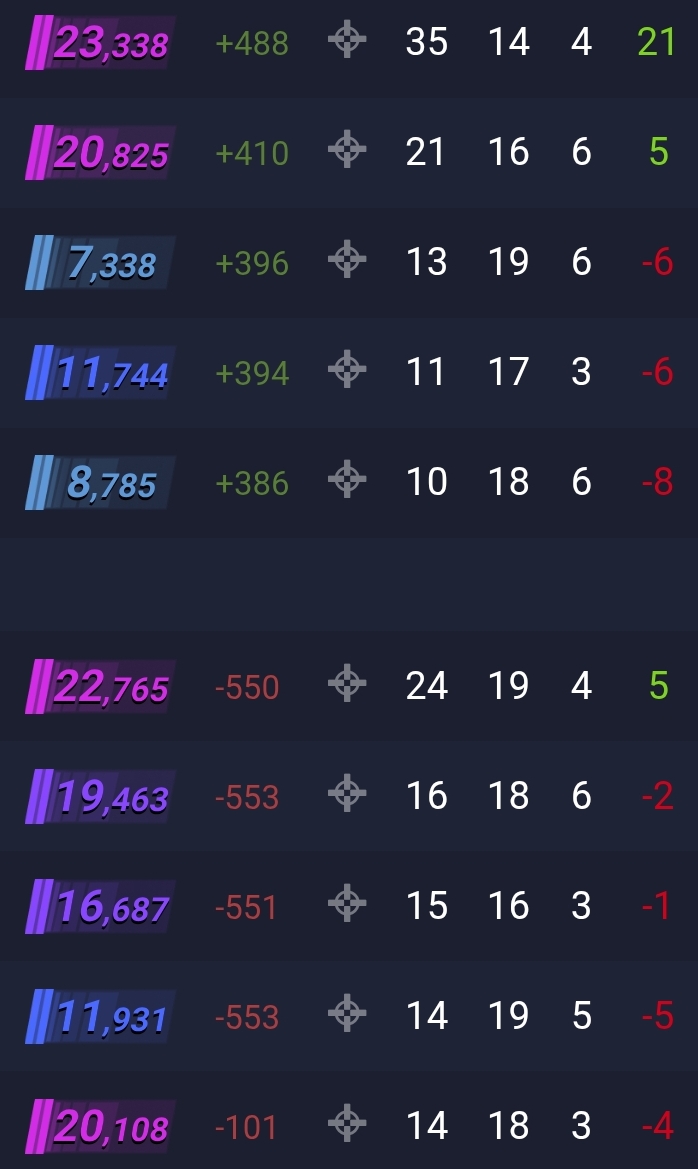Tap the crosshair icon in the 11,931 row
Screen dimensions: 698x1169
coord(347,1015)
